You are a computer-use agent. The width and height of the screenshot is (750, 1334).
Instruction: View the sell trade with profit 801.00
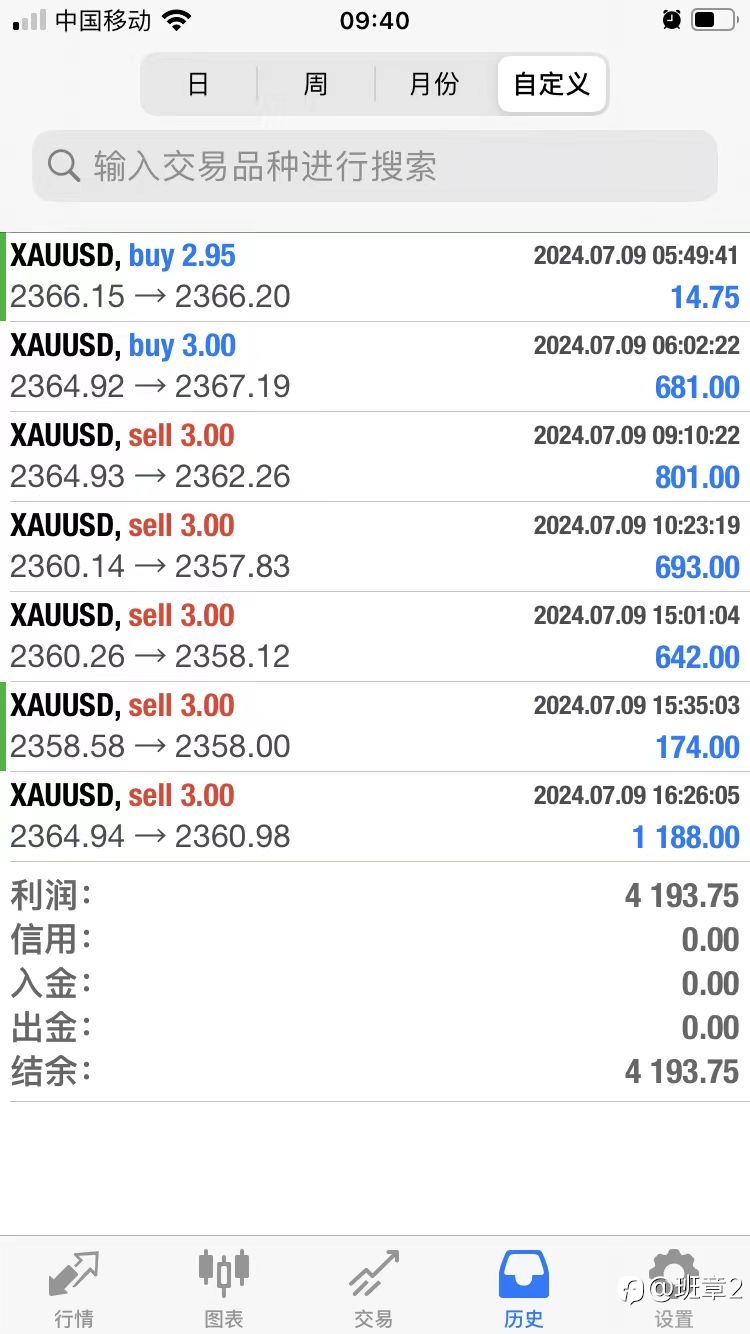click(375, 457)
